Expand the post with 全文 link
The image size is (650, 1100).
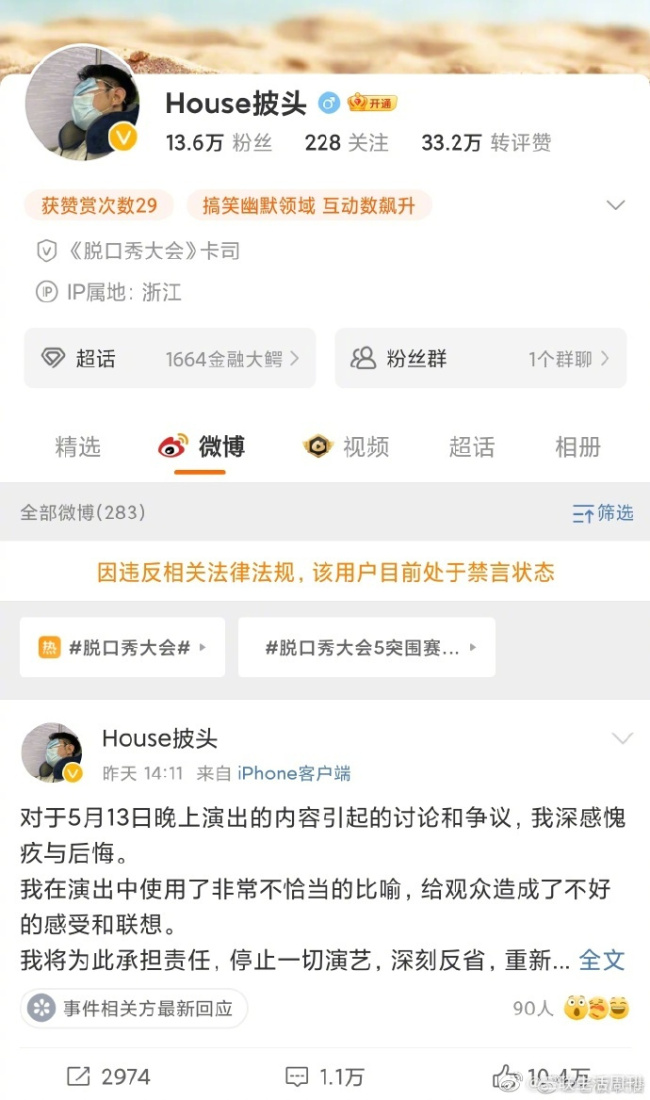coord(602,960)
